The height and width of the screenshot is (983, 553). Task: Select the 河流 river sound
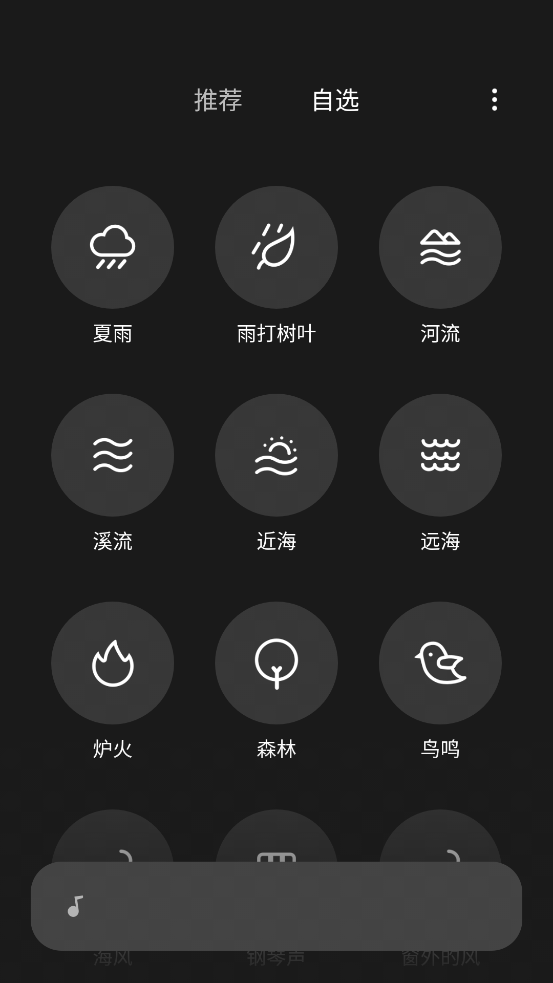click(x=440, y=247)
